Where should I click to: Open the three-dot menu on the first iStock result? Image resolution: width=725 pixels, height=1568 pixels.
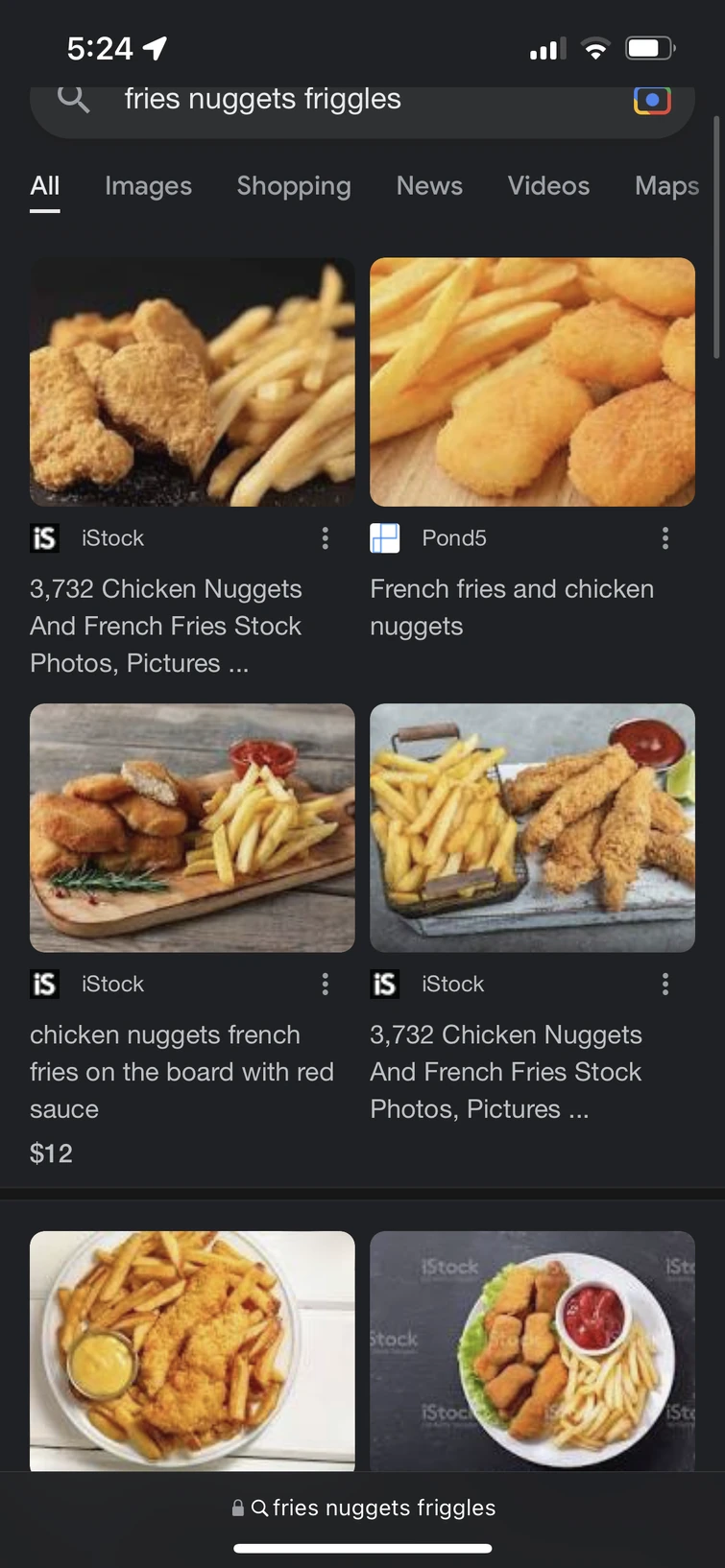coord(325,538)
